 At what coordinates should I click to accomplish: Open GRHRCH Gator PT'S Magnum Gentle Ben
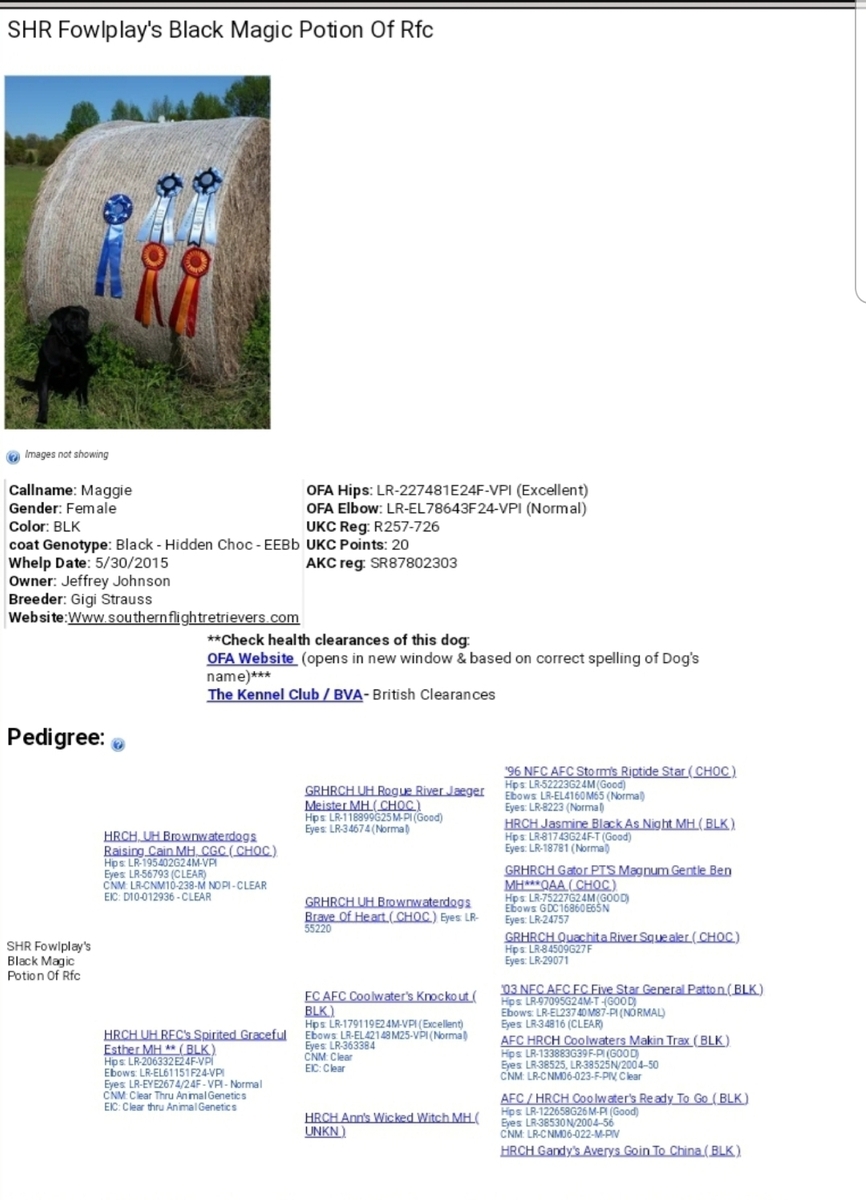617,870
